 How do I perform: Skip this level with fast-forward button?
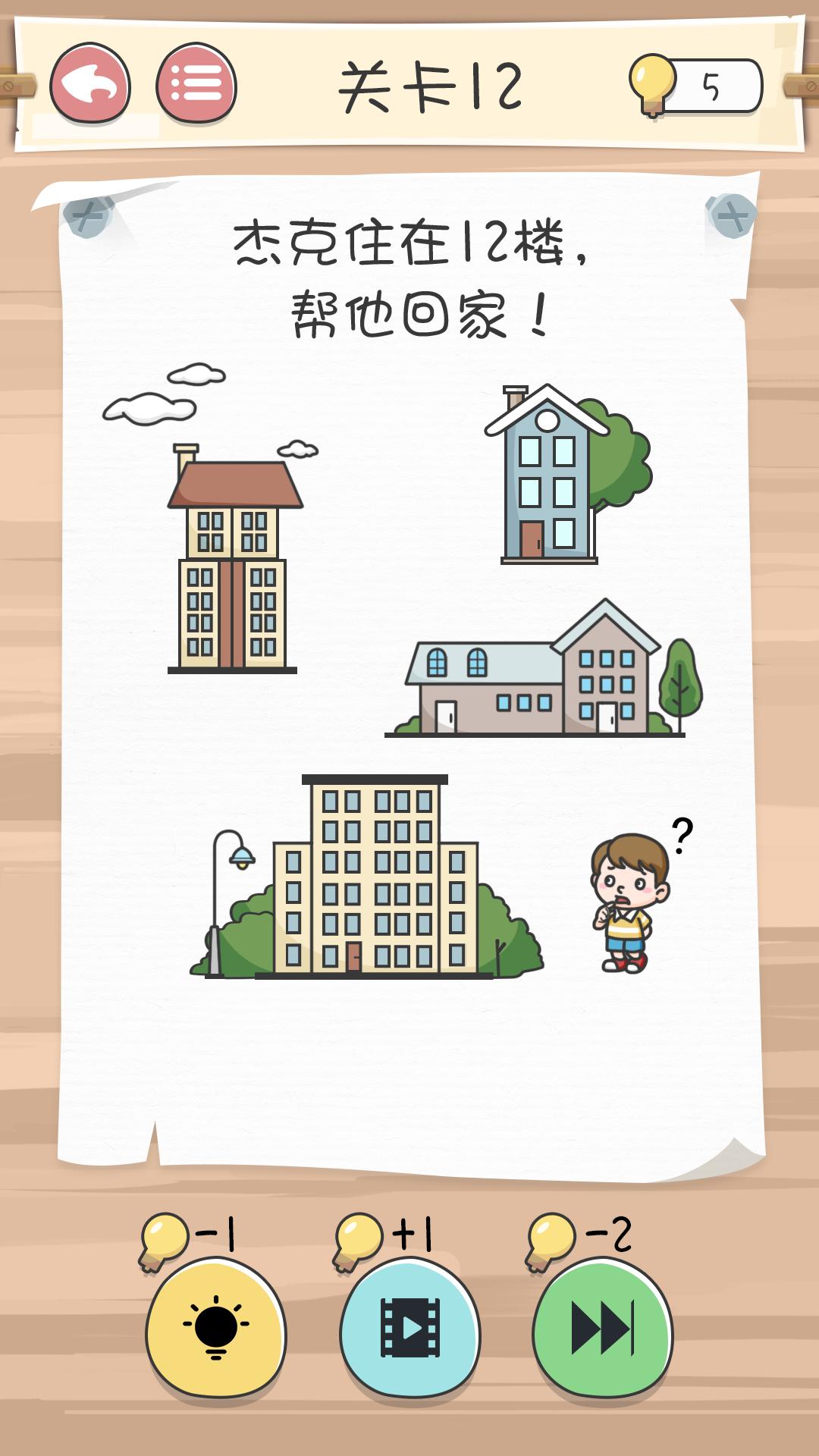pyautogui.click(x=603, y=1327)
